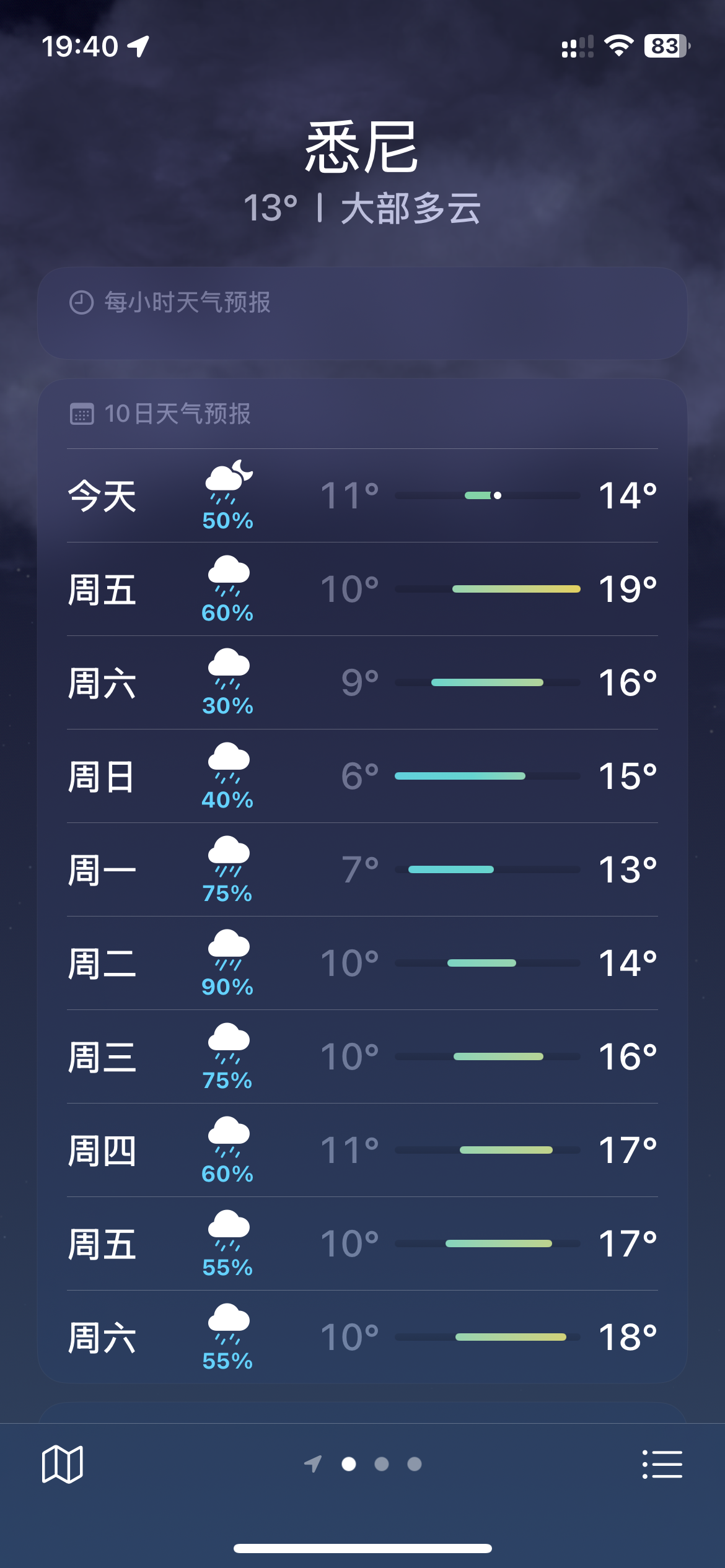Open today's forecast row 今天
Screen dimensions: 725x1568
pos(362,495)
